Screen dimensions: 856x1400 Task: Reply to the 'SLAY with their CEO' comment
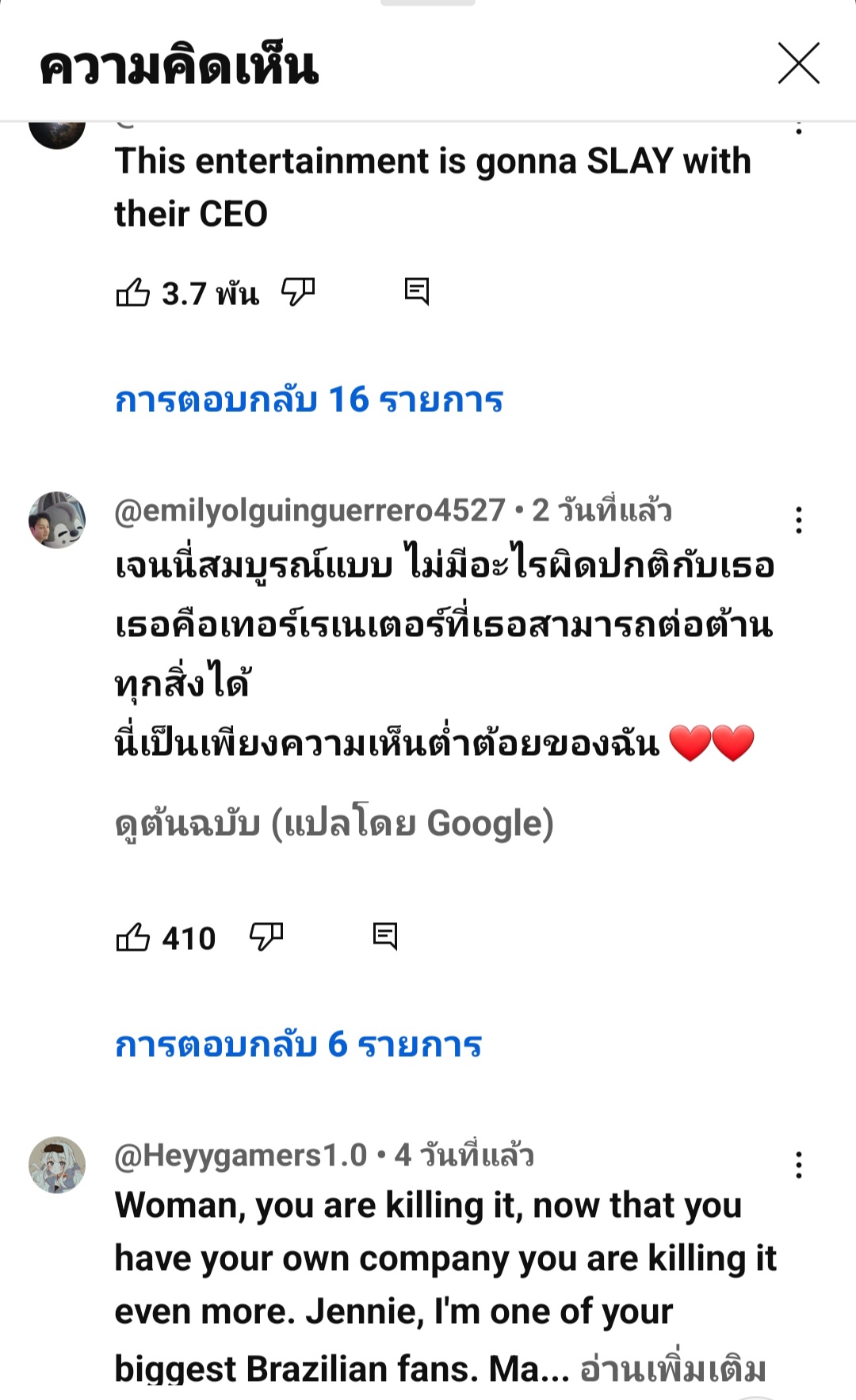point(417,292)
